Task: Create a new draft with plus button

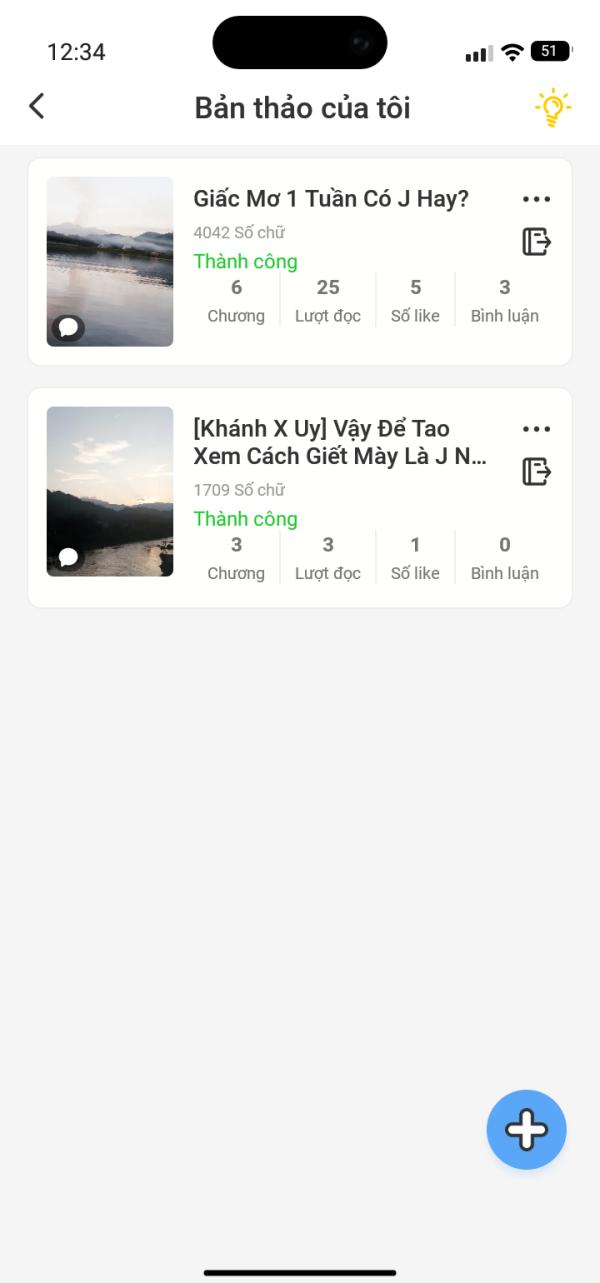Action: [x=526, y=1129]
